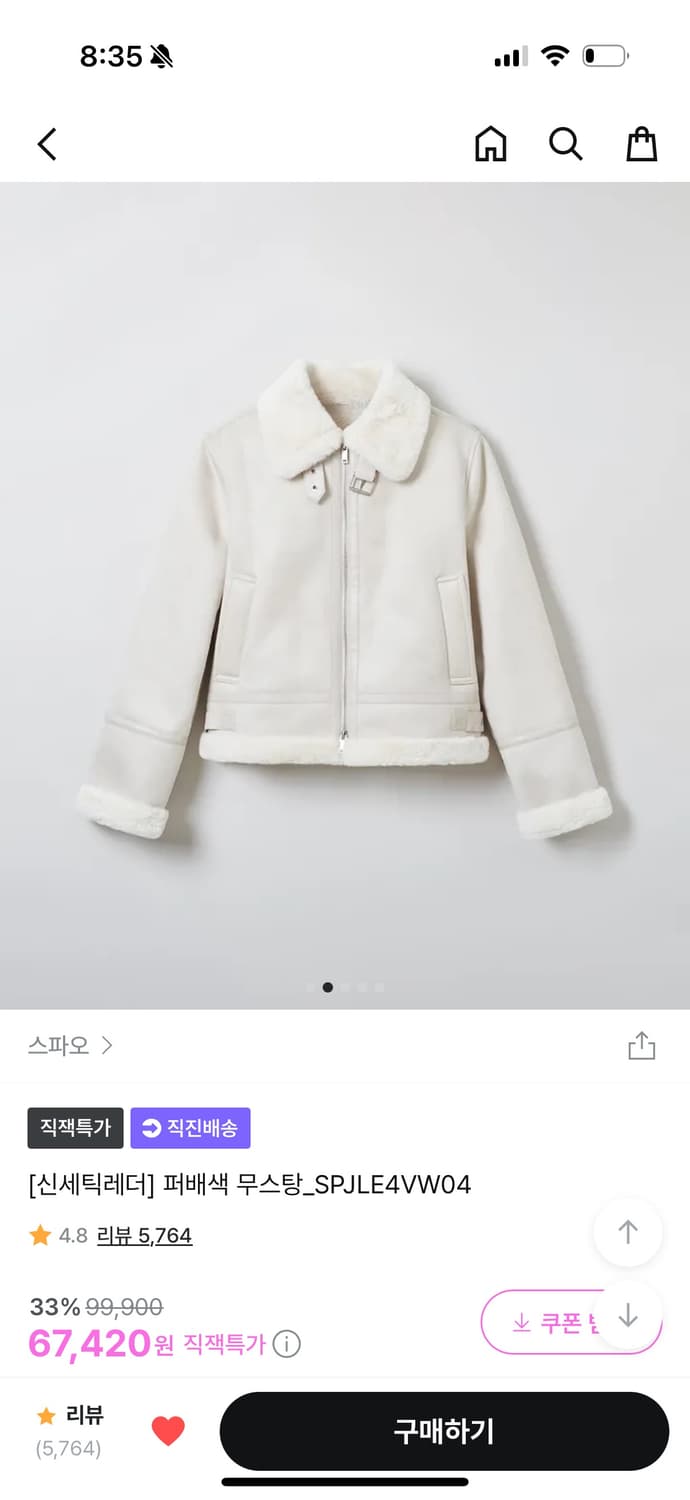
Task: Tap 구매하기 to buy the jacket
Action: point(444,1431)
